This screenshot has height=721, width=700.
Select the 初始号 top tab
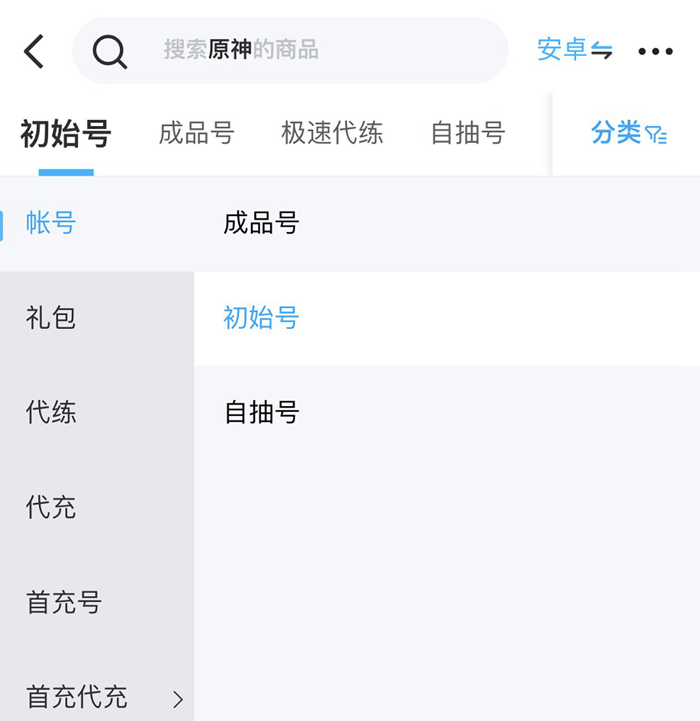tap(65, 133)
